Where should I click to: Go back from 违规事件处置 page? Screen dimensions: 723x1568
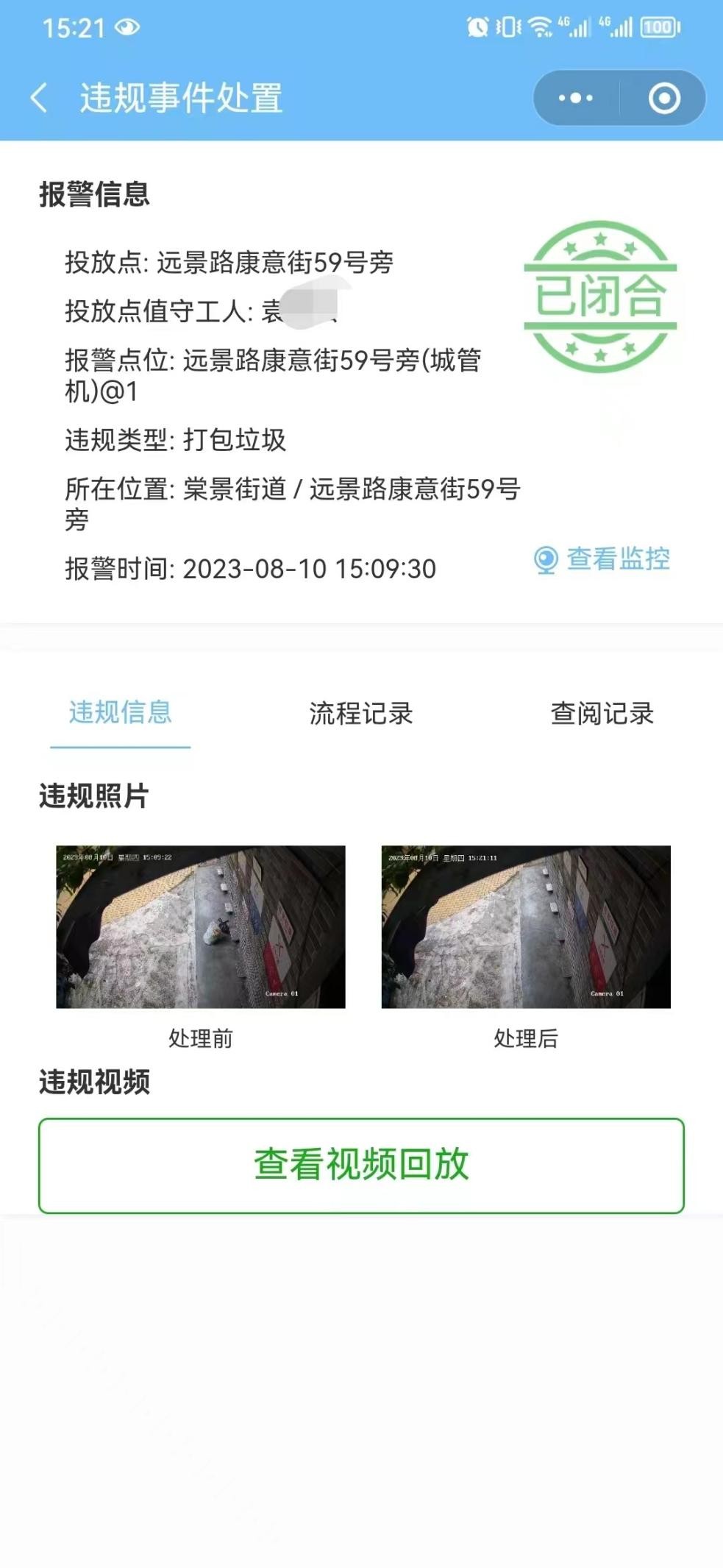pyautogui.click(x=39, y=98)
